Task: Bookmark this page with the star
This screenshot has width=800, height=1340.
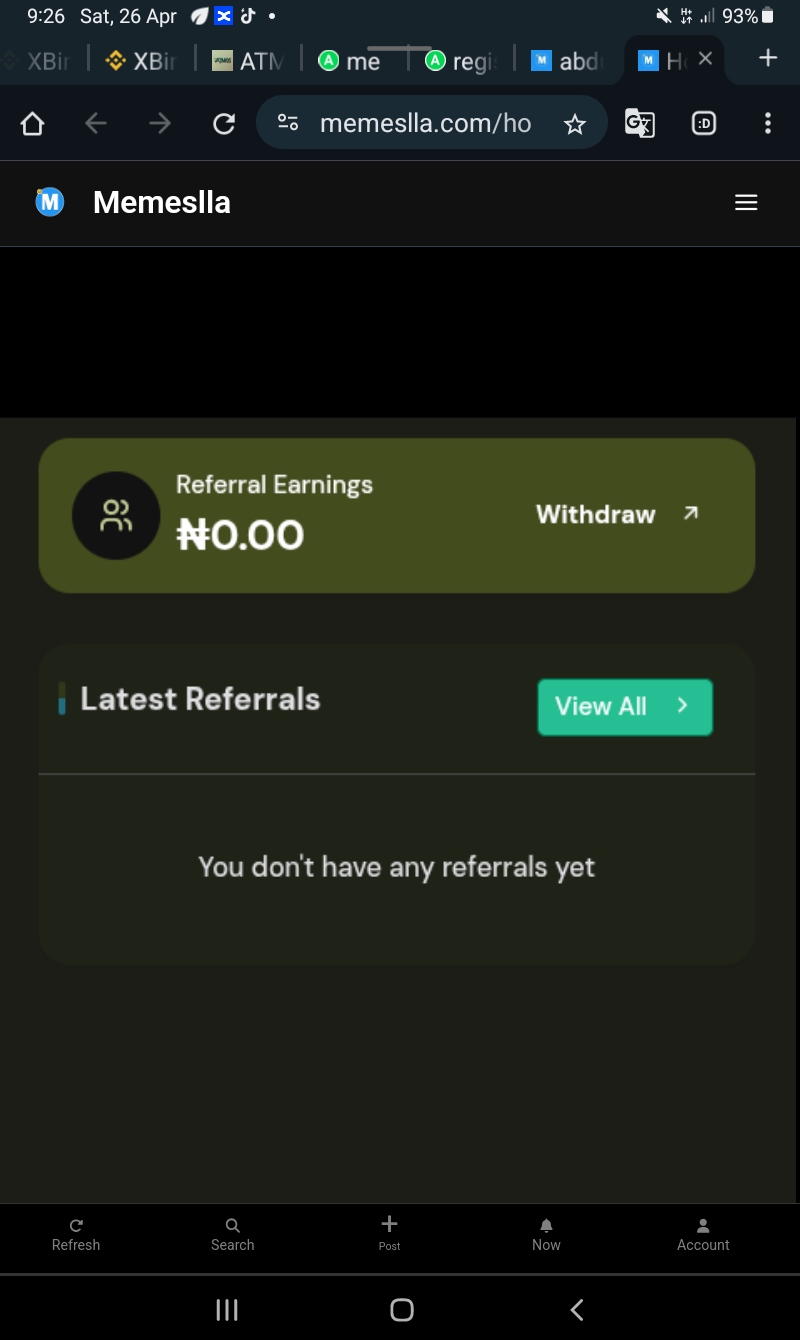Action: [x=574, y=124]
